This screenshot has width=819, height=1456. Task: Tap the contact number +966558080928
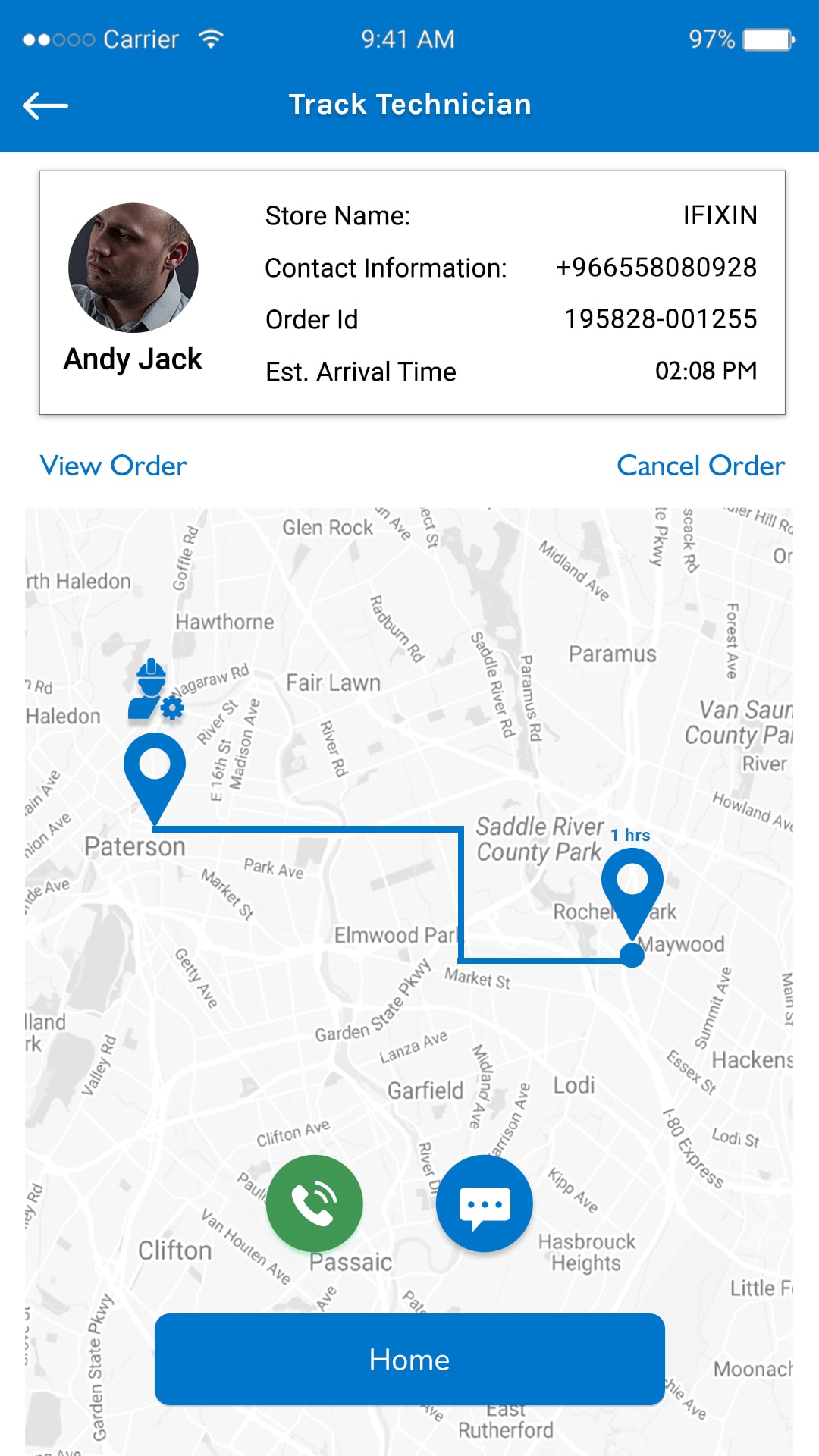coord(656,267)
